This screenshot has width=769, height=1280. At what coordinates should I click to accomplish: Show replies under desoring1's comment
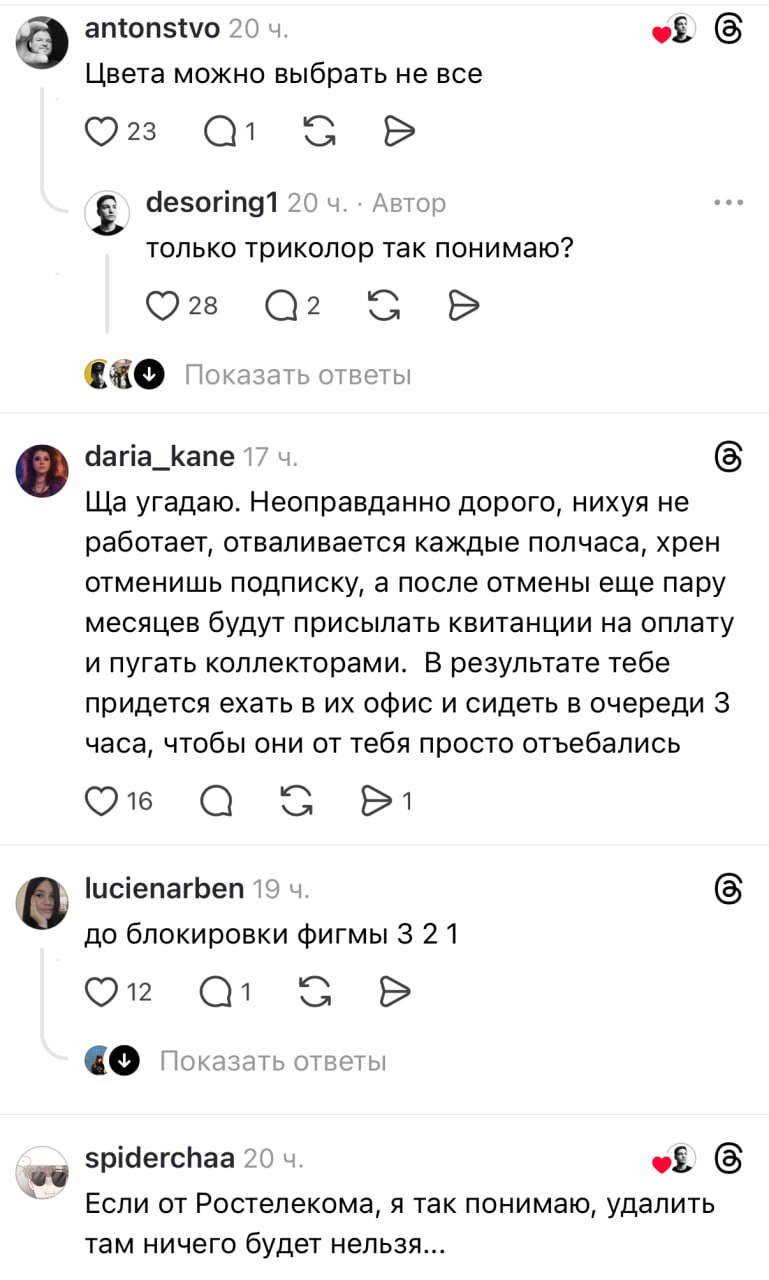click(x=298, y=375)
